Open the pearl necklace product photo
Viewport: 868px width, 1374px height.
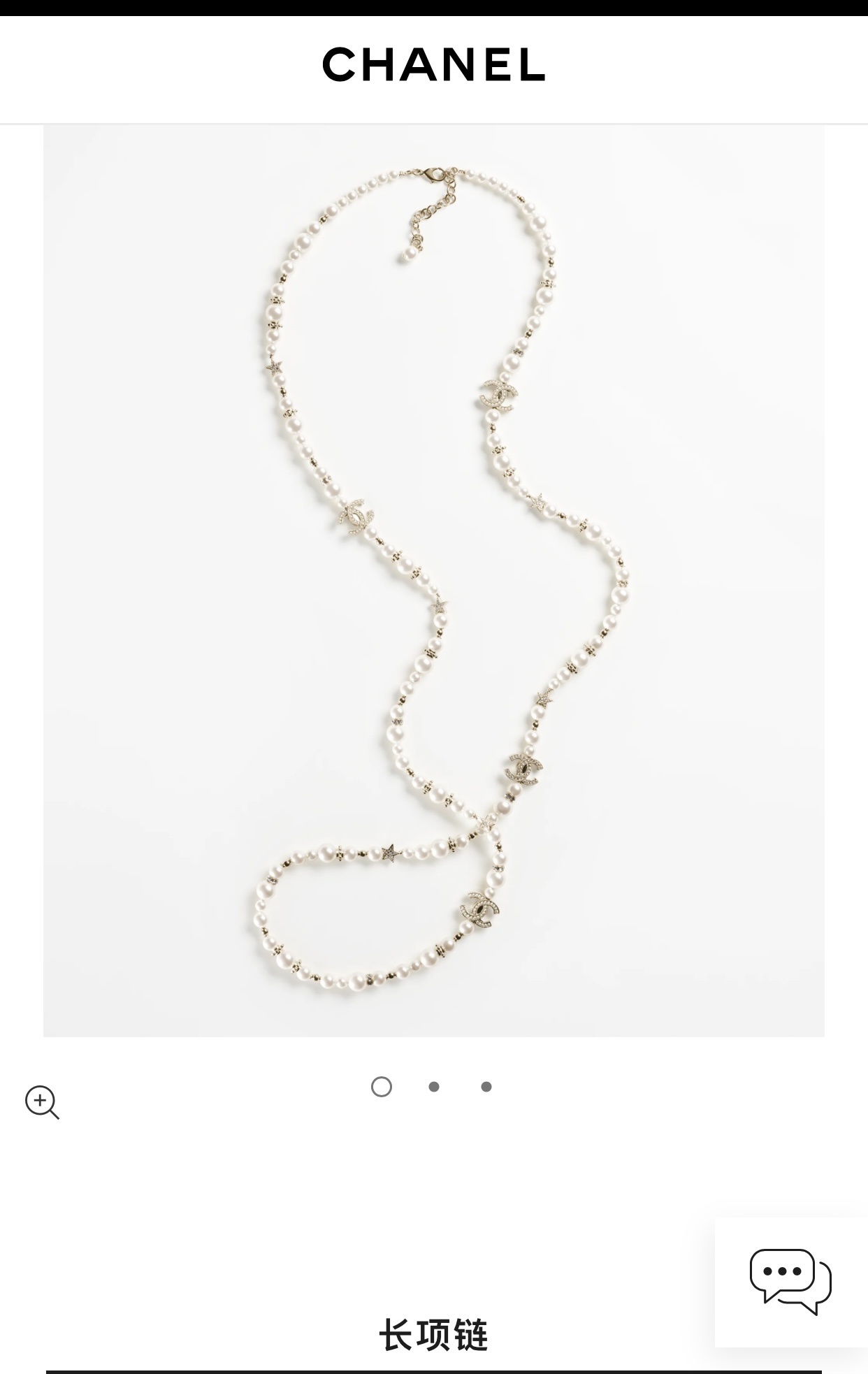(433, 580)
